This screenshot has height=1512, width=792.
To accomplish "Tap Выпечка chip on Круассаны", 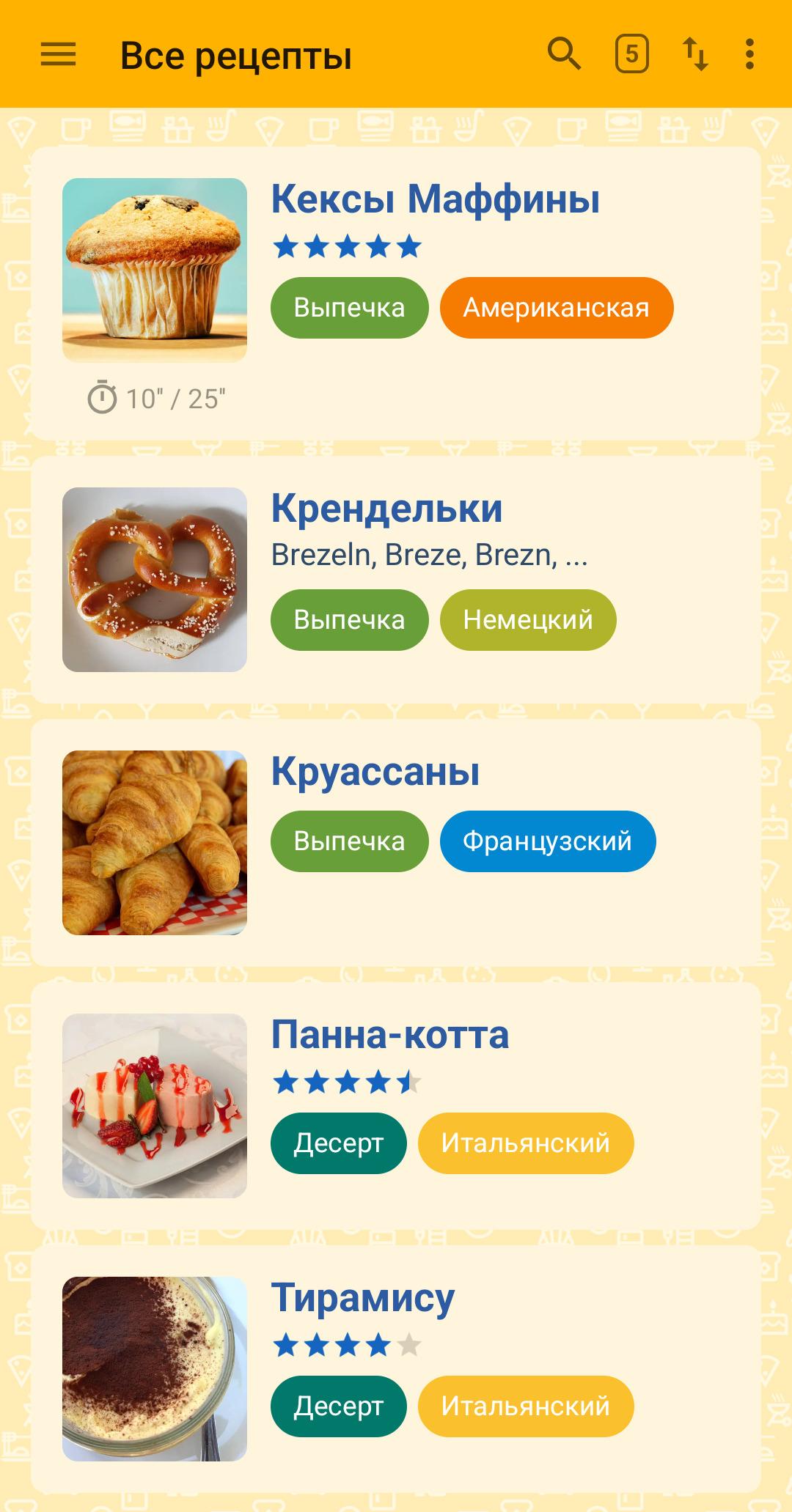I will pyautogui.click(x=349, y=841).
